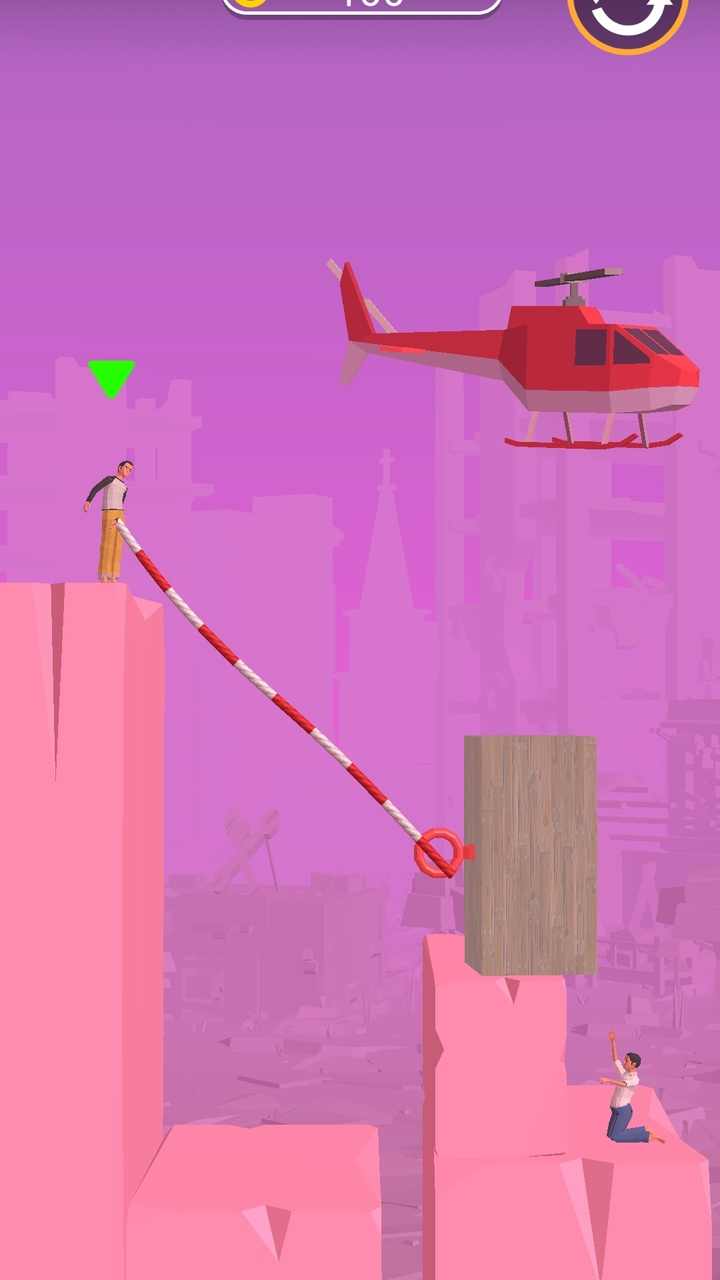Viewport: 720px width, 1280px height.
Task: Tap the man holding the rope
Action: point(111,520)
